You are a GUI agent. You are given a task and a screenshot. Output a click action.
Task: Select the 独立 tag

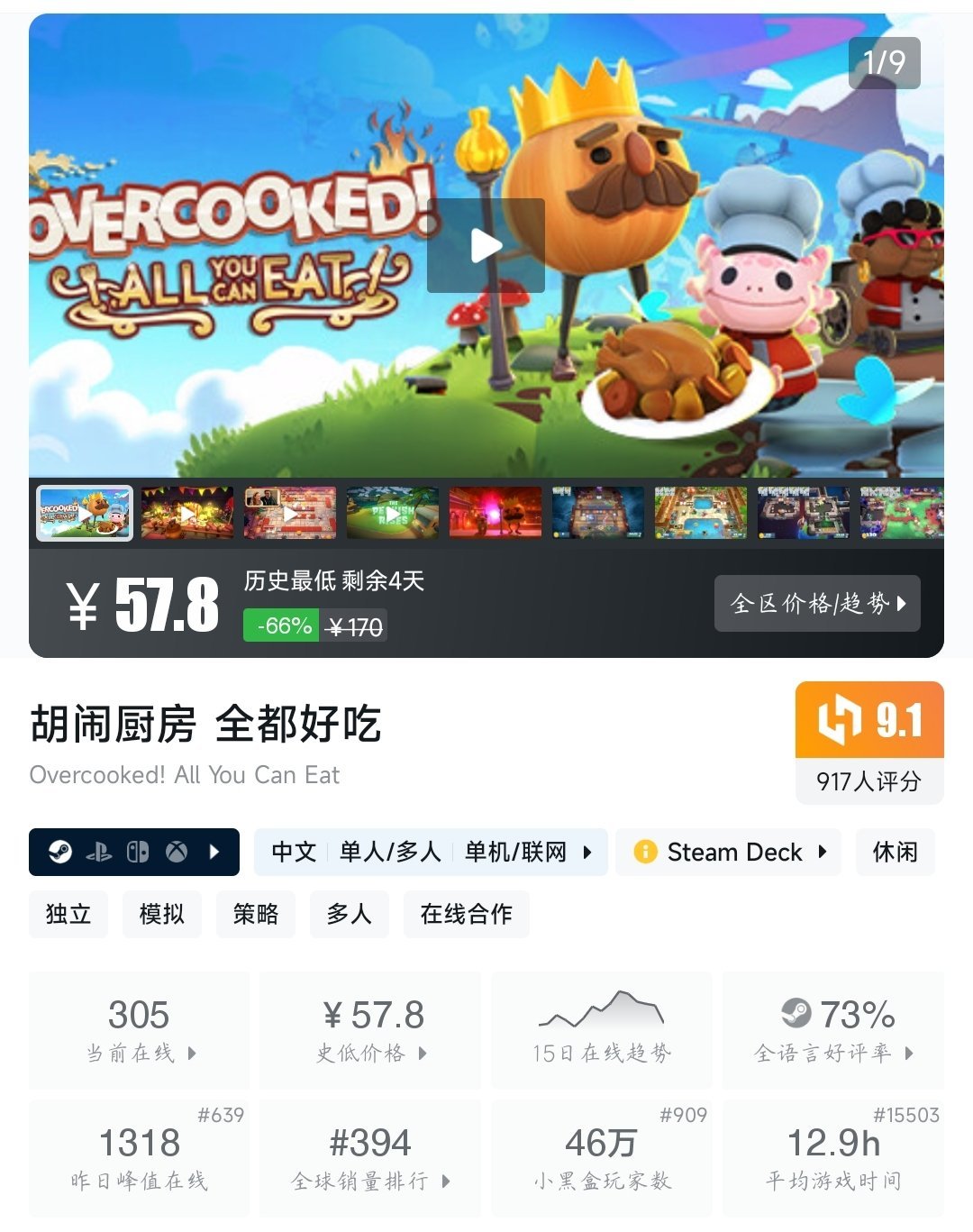point(68,914)
